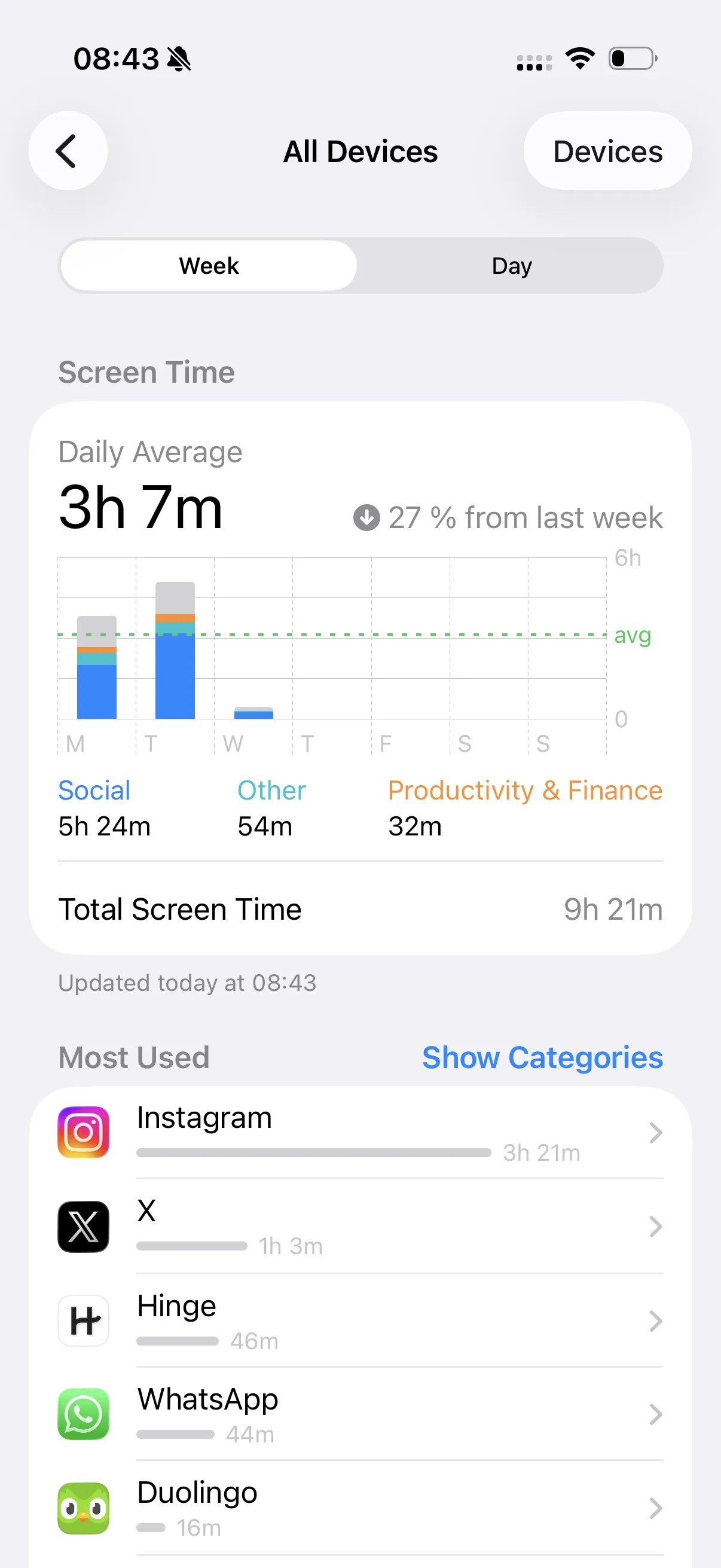
Task: Tap the downward arrow decrease indicator
Action: click(367, 517)
